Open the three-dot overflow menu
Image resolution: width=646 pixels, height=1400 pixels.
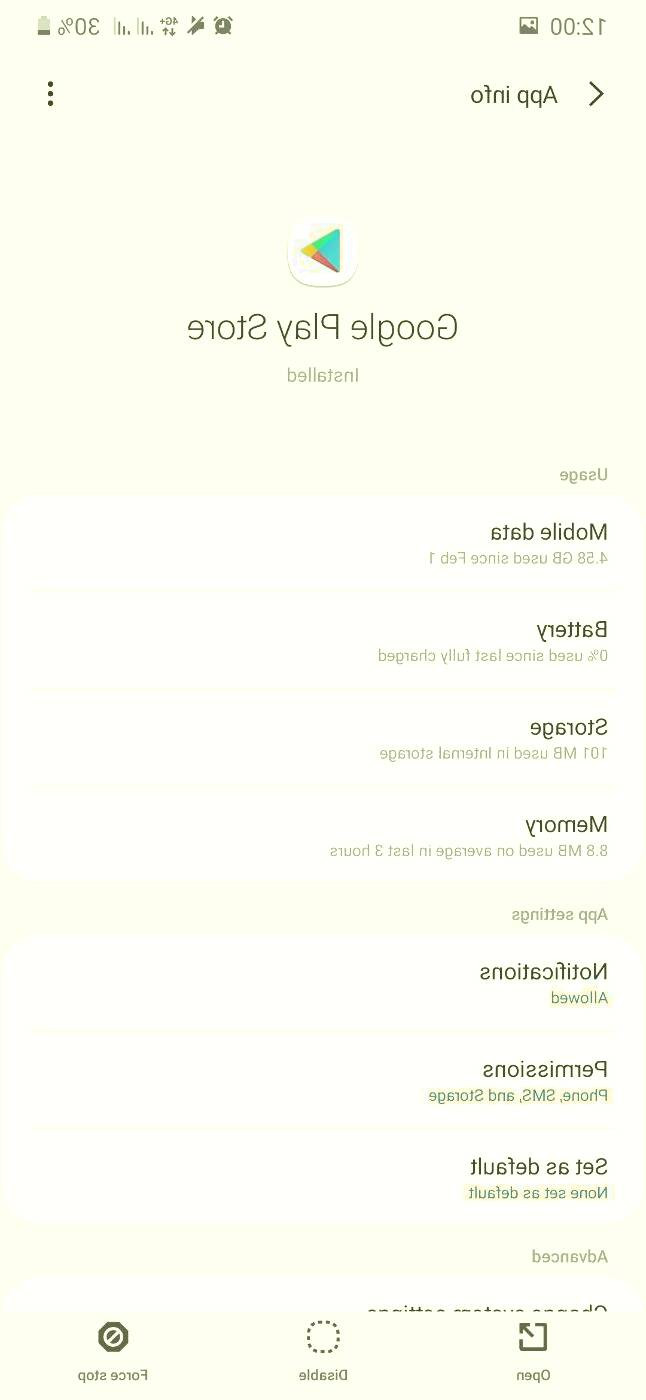click(x=50, y=95)
